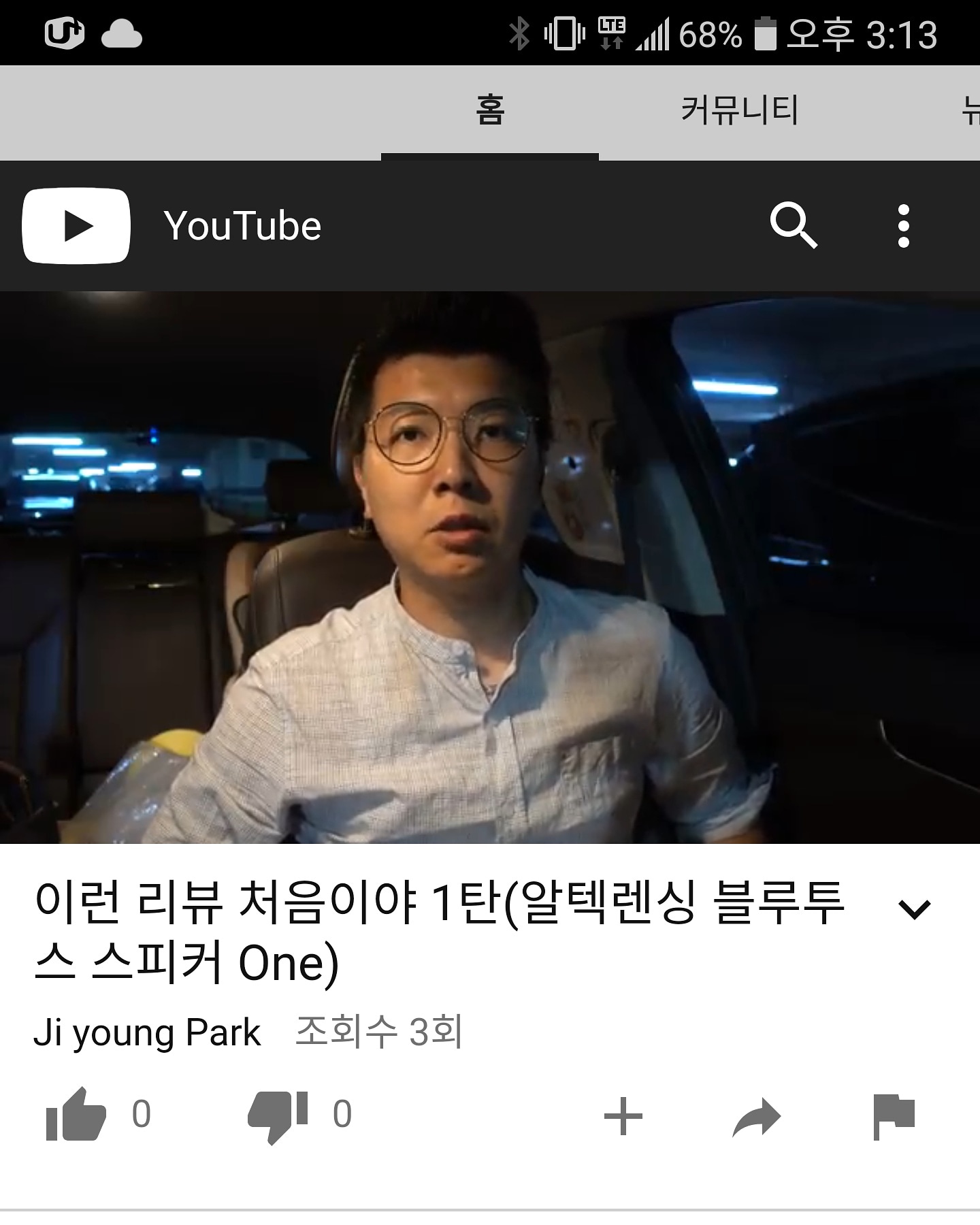The image size is (980, 1225).
Task: Share this video
Action: point(757,1116)
